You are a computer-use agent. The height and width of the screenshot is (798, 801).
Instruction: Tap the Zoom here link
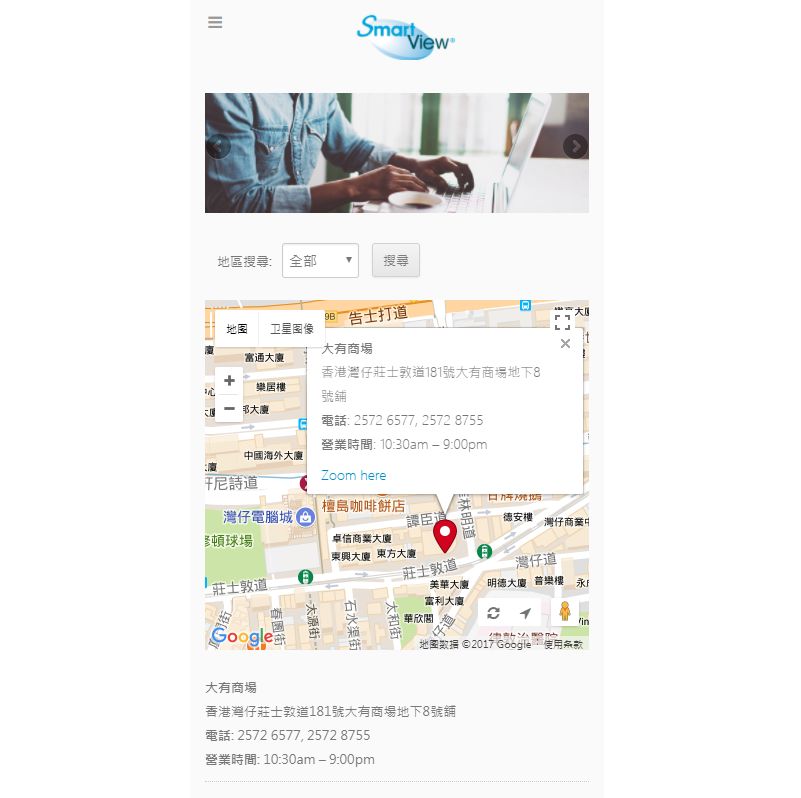[353, 475]
